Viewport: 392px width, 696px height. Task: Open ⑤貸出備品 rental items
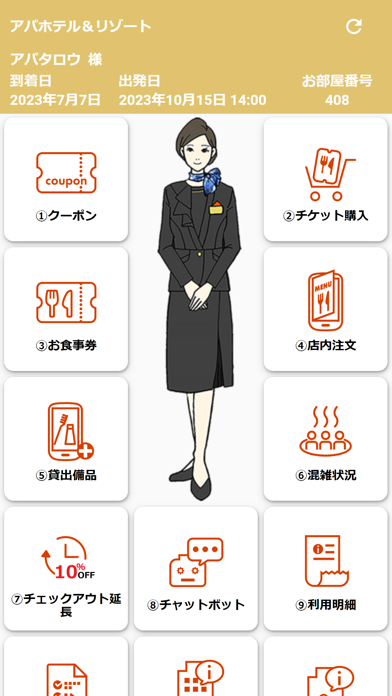66,439
